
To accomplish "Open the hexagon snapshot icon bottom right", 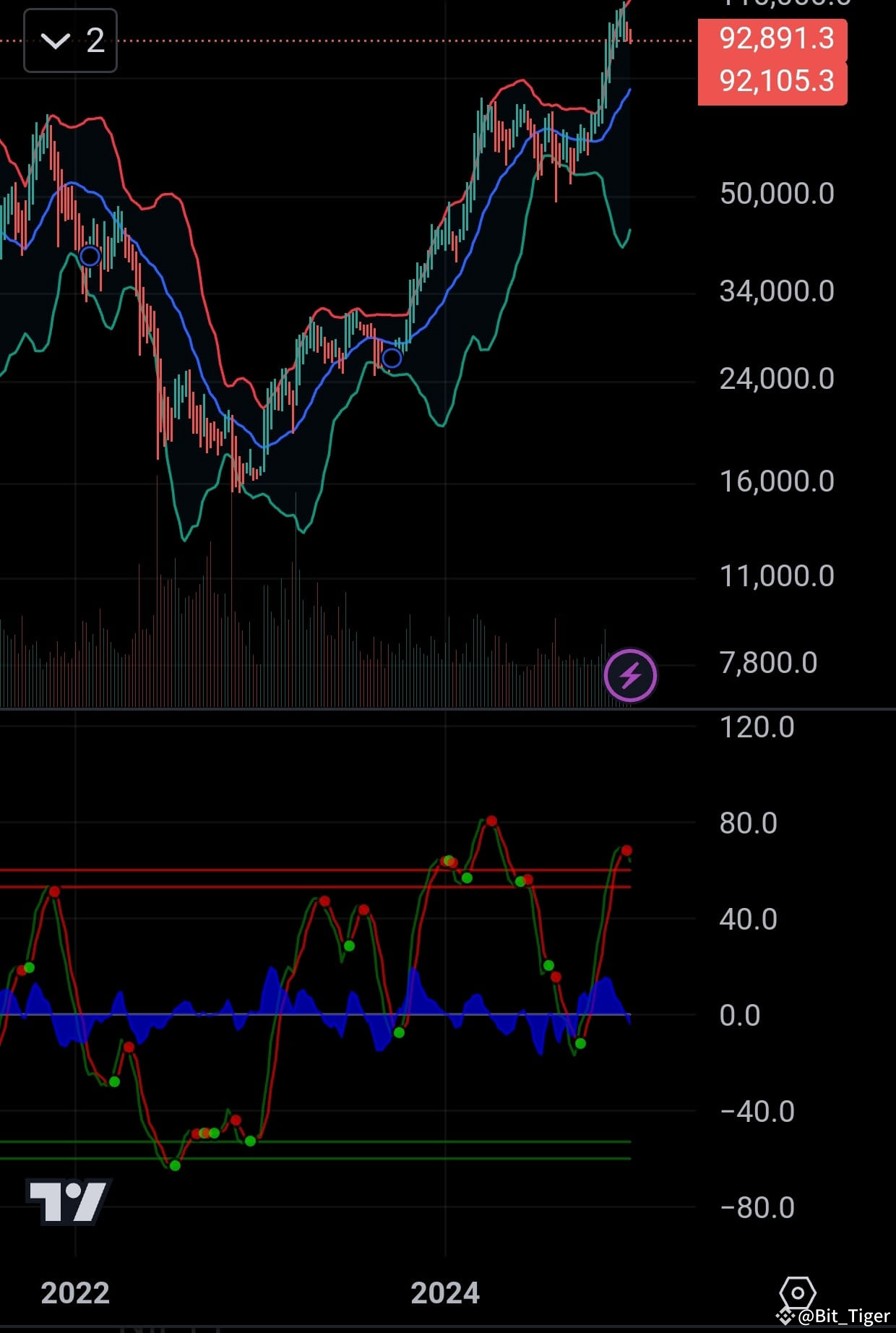I will click(798, 1293).
